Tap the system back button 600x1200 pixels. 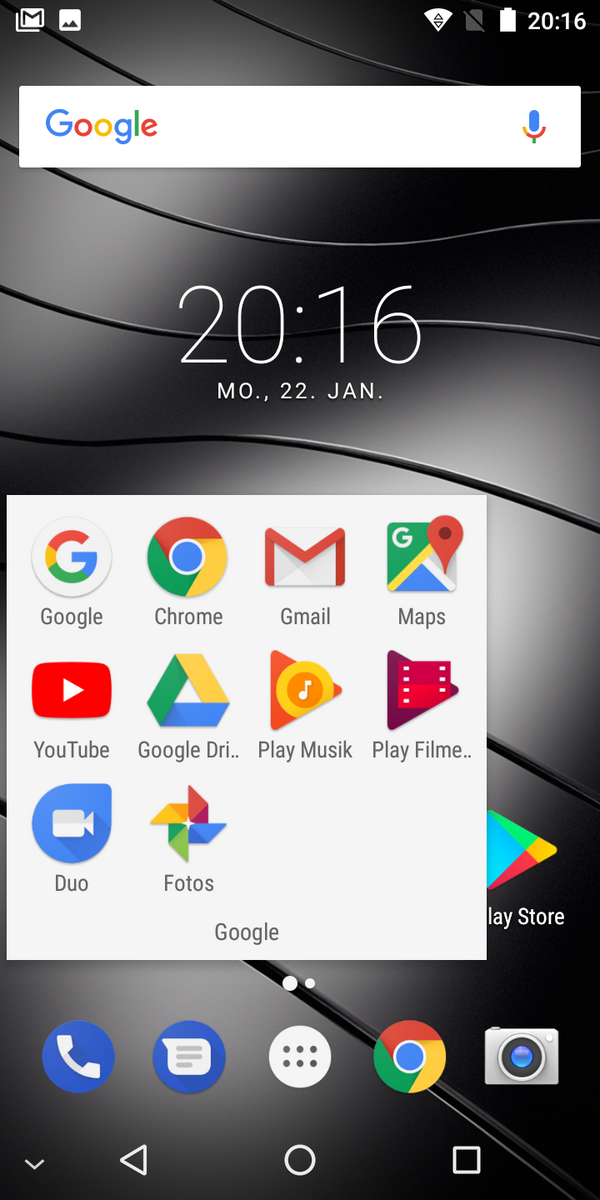pyautogui.click(x=133, y=1160)
